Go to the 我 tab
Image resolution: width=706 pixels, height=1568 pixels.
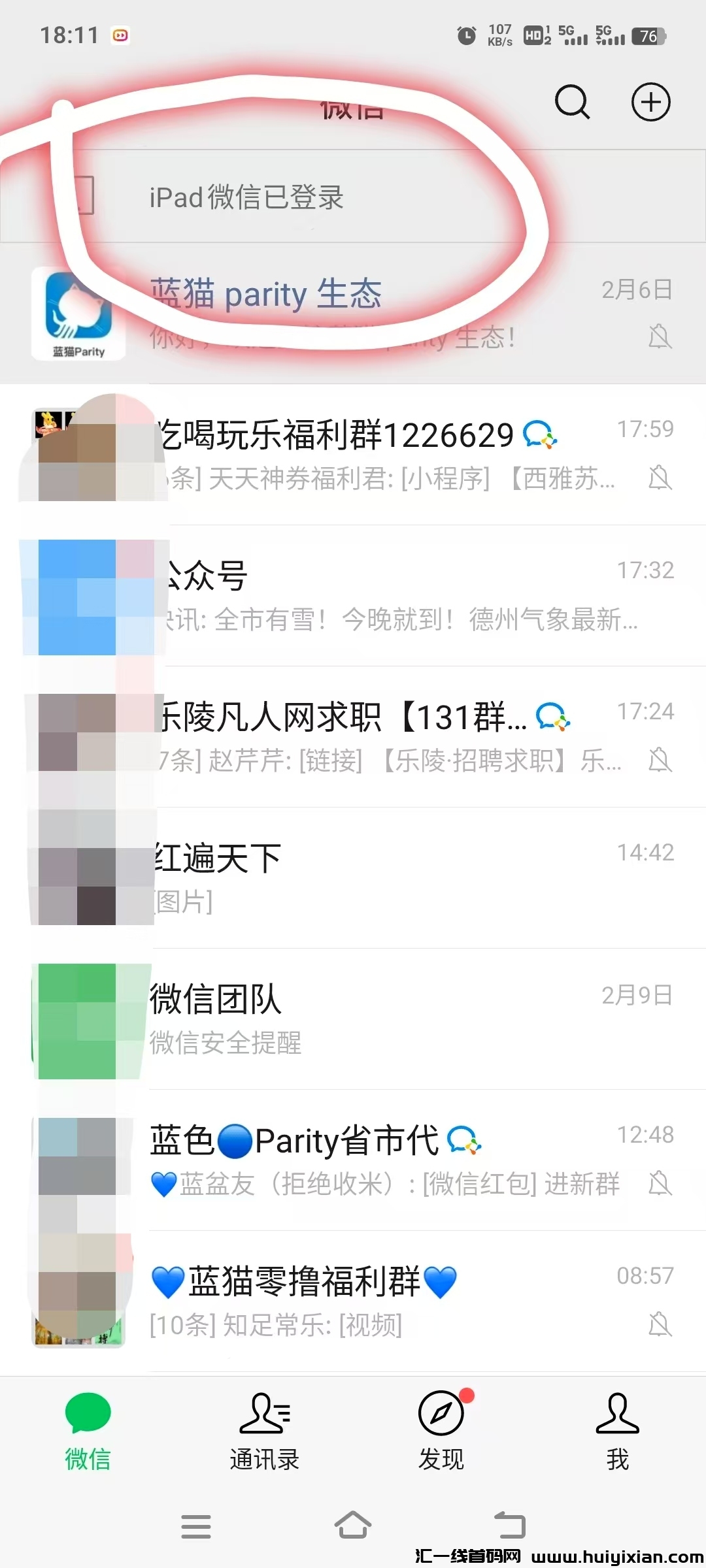coord(618,1429)
